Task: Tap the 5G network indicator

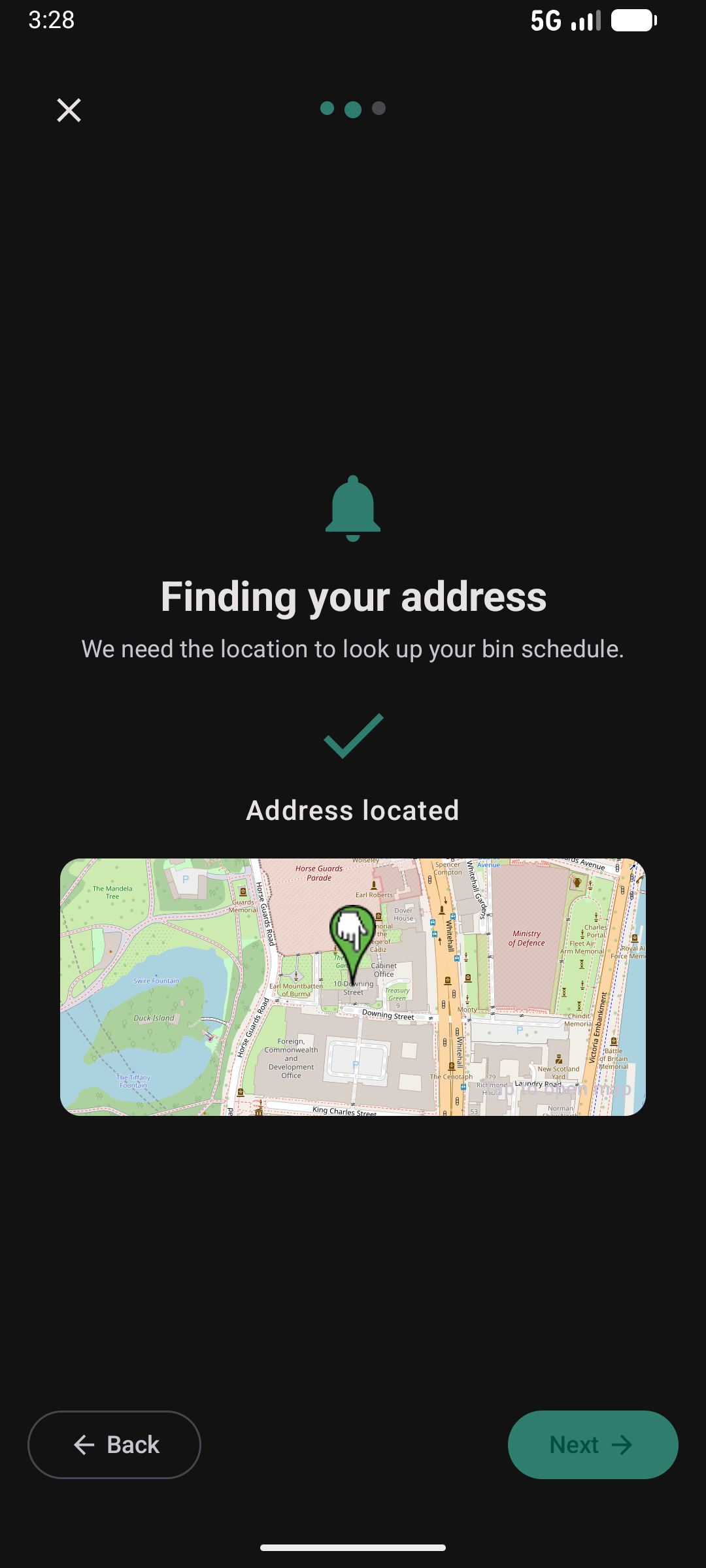Action: pyautogui.click(x=545, y=20)
